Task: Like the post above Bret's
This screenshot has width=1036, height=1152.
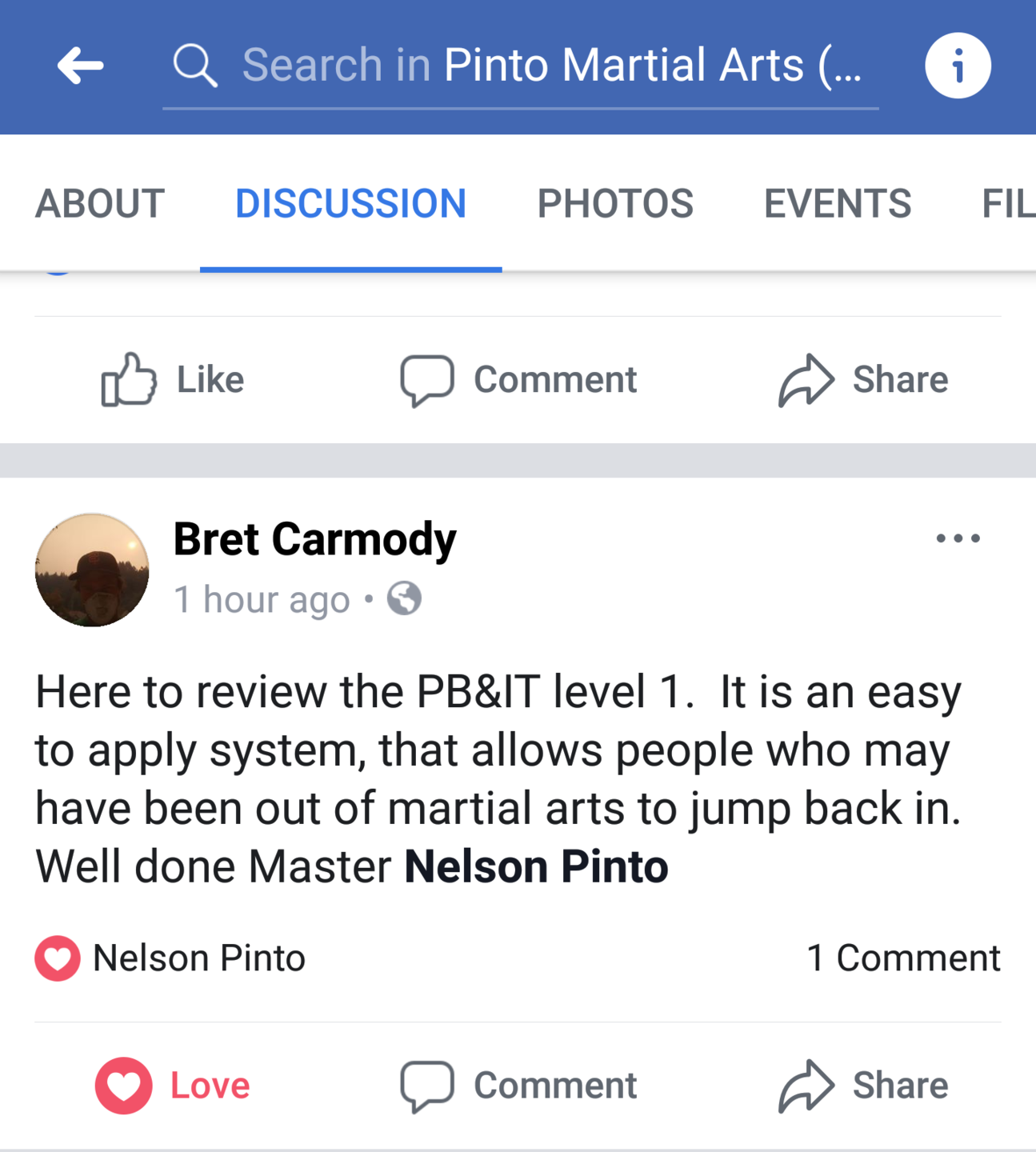Action: point(173,379)
